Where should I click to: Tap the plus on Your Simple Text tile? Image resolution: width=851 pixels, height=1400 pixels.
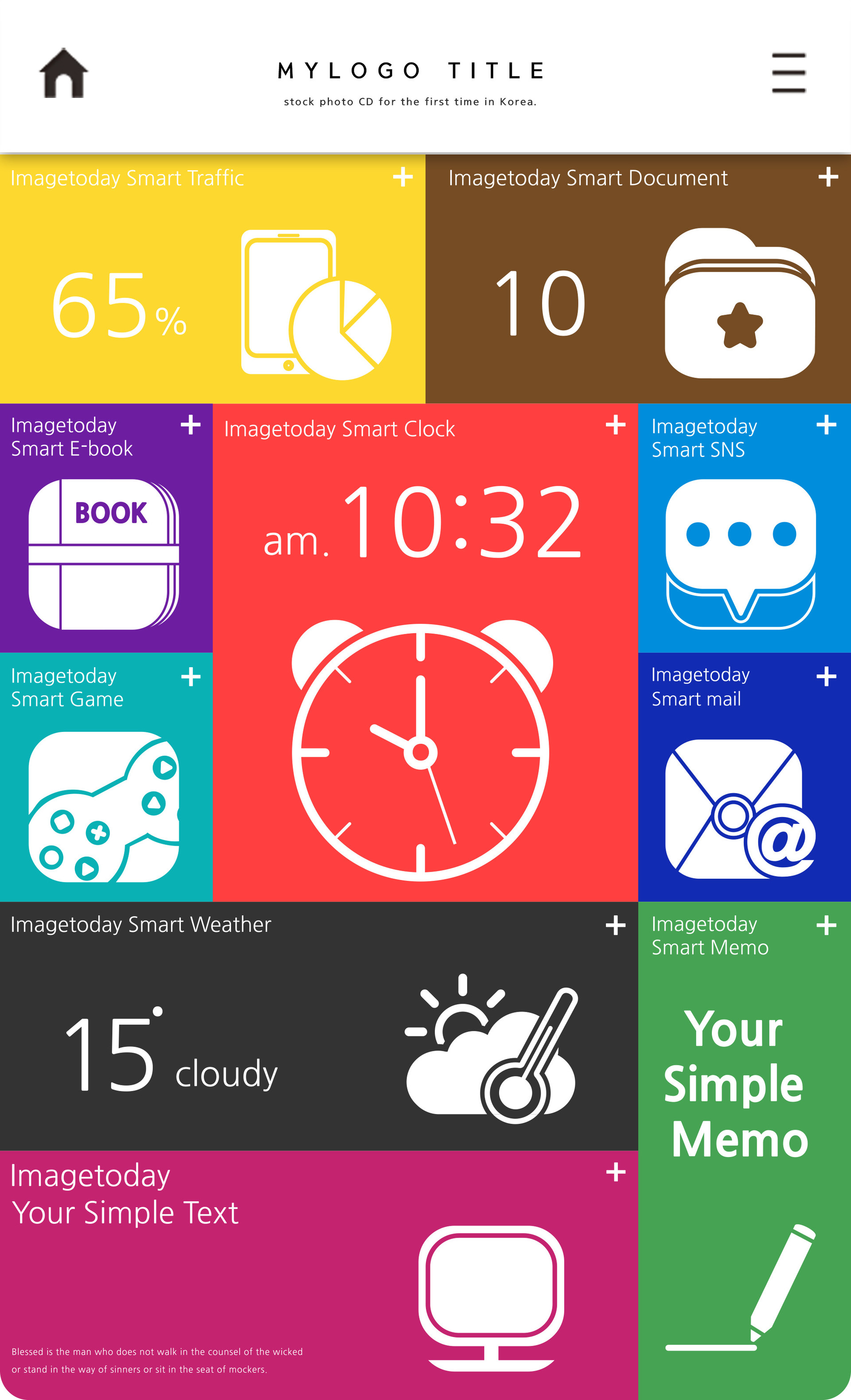(x=616, y=1172)
